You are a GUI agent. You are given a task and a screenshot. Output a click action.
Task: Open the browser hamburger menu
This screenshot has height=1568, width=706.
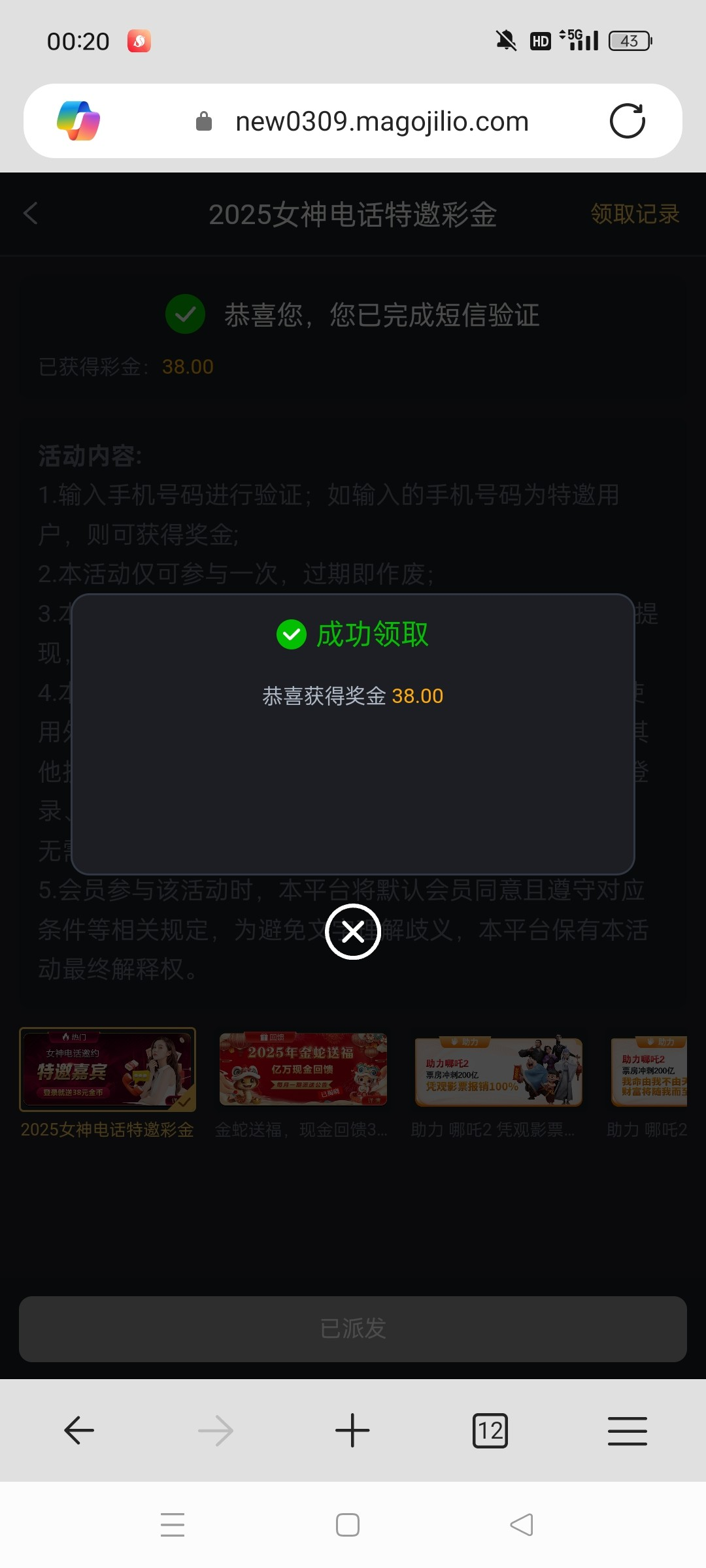627,1431
